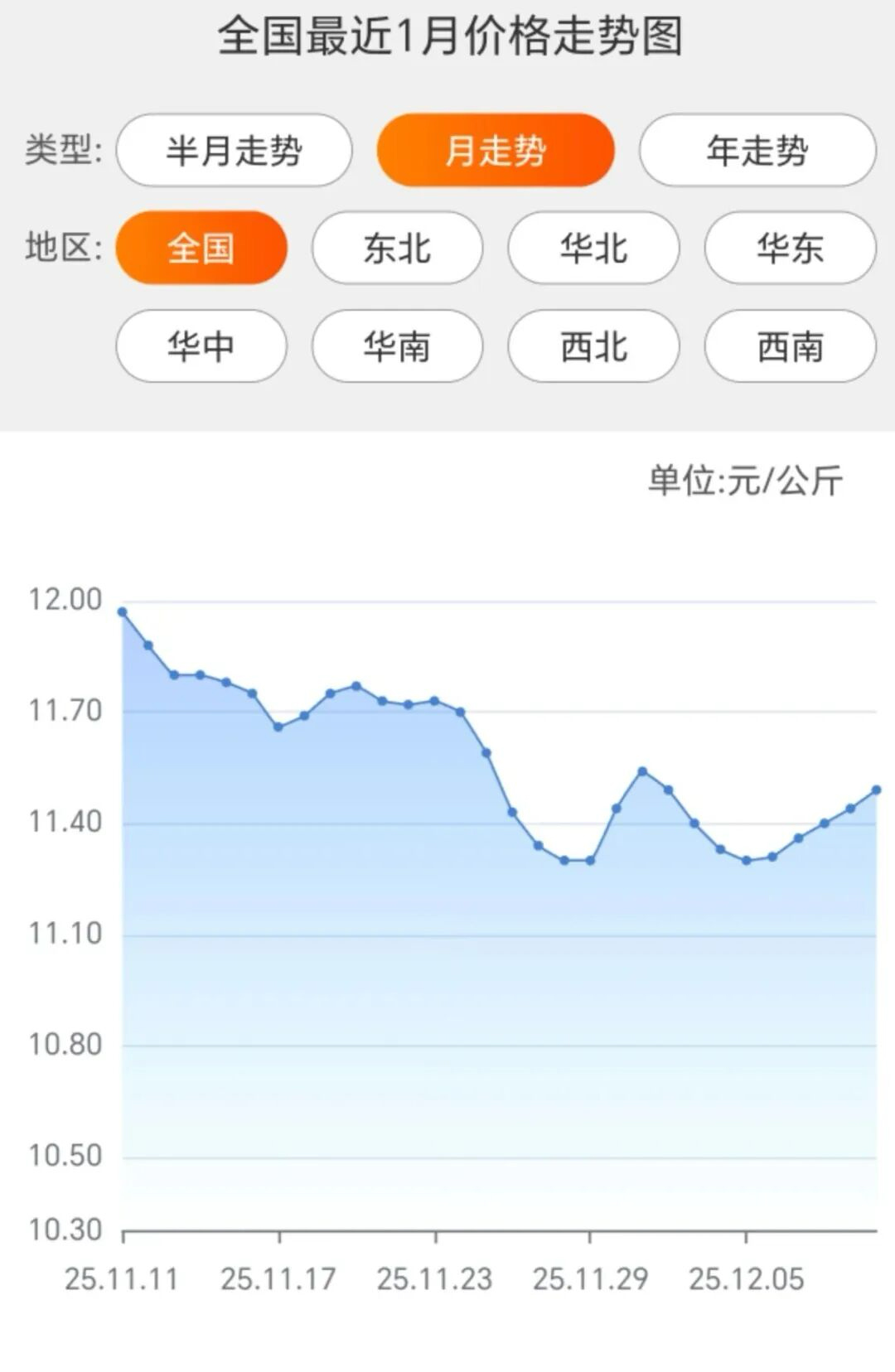Click the 地区 label

tap(62, 248)
